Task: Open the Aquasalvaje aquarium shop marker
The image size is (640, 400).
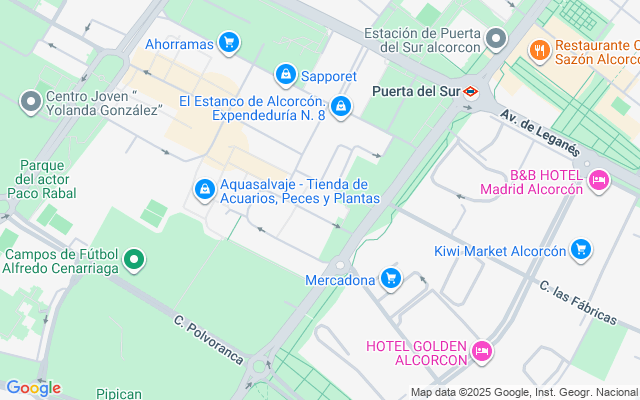Action: [205, 189]
